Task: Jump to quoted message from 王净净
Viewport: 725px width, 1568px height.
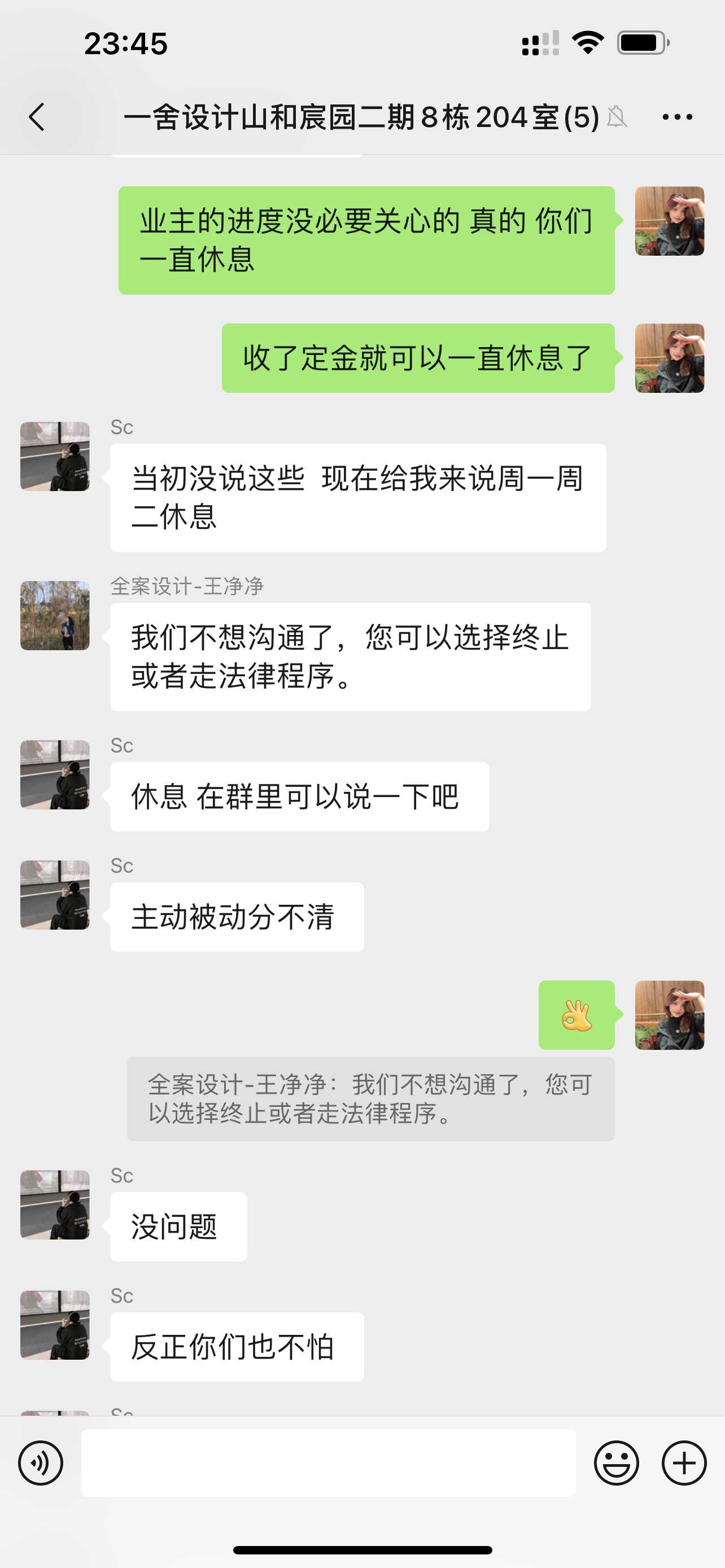Action: (x=370, y=1099)
